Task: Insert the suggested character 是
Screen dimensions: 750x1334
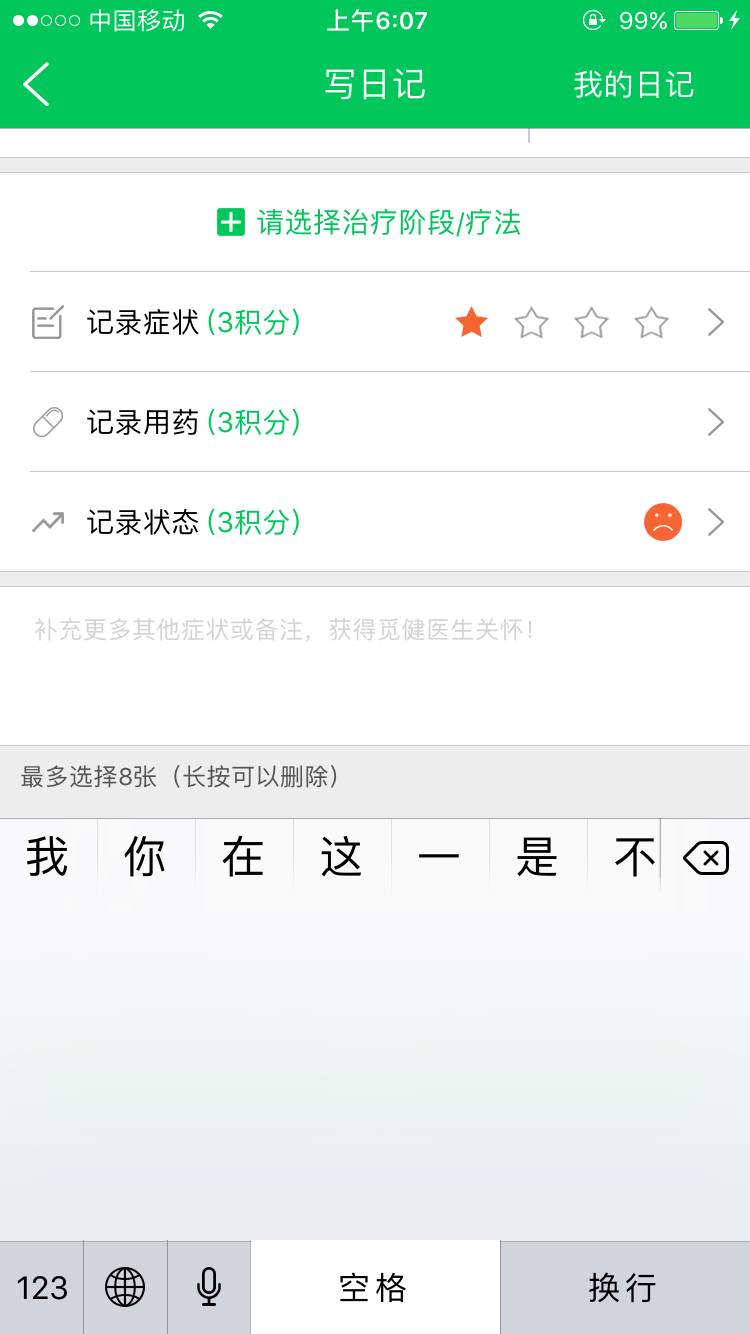Action: tap(537, 858)
